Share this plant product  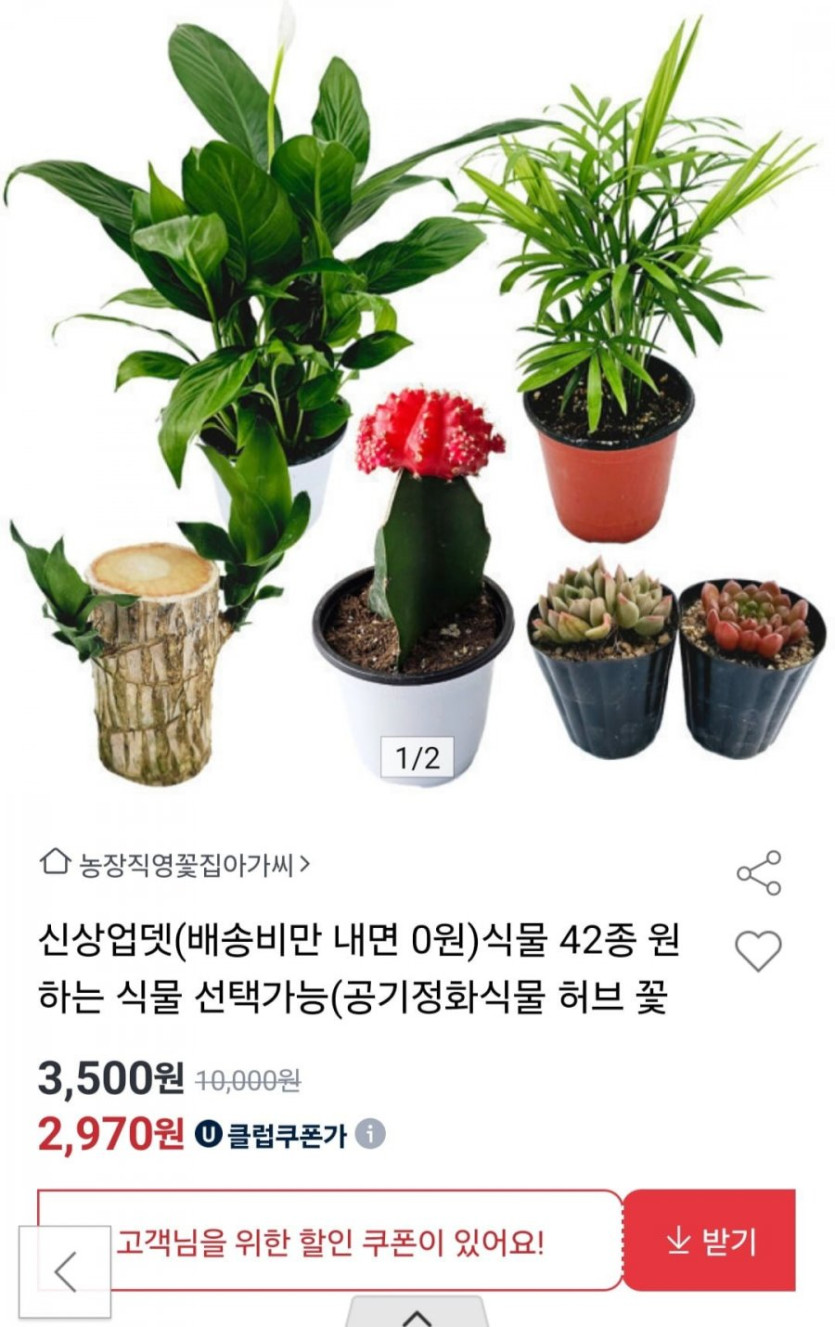tap(759, 873)
